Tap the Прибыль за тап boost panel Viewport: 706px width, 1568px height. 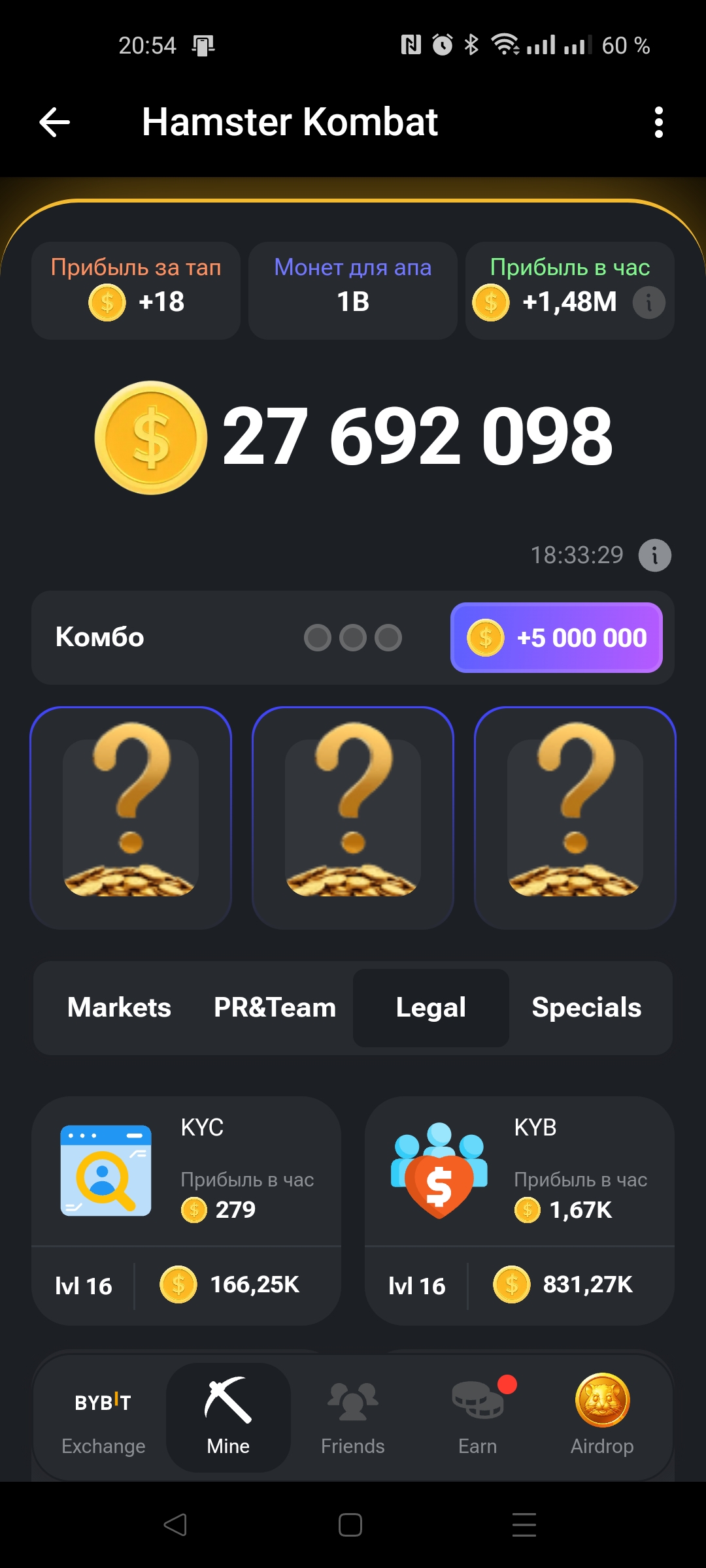(x=136, y=291)
